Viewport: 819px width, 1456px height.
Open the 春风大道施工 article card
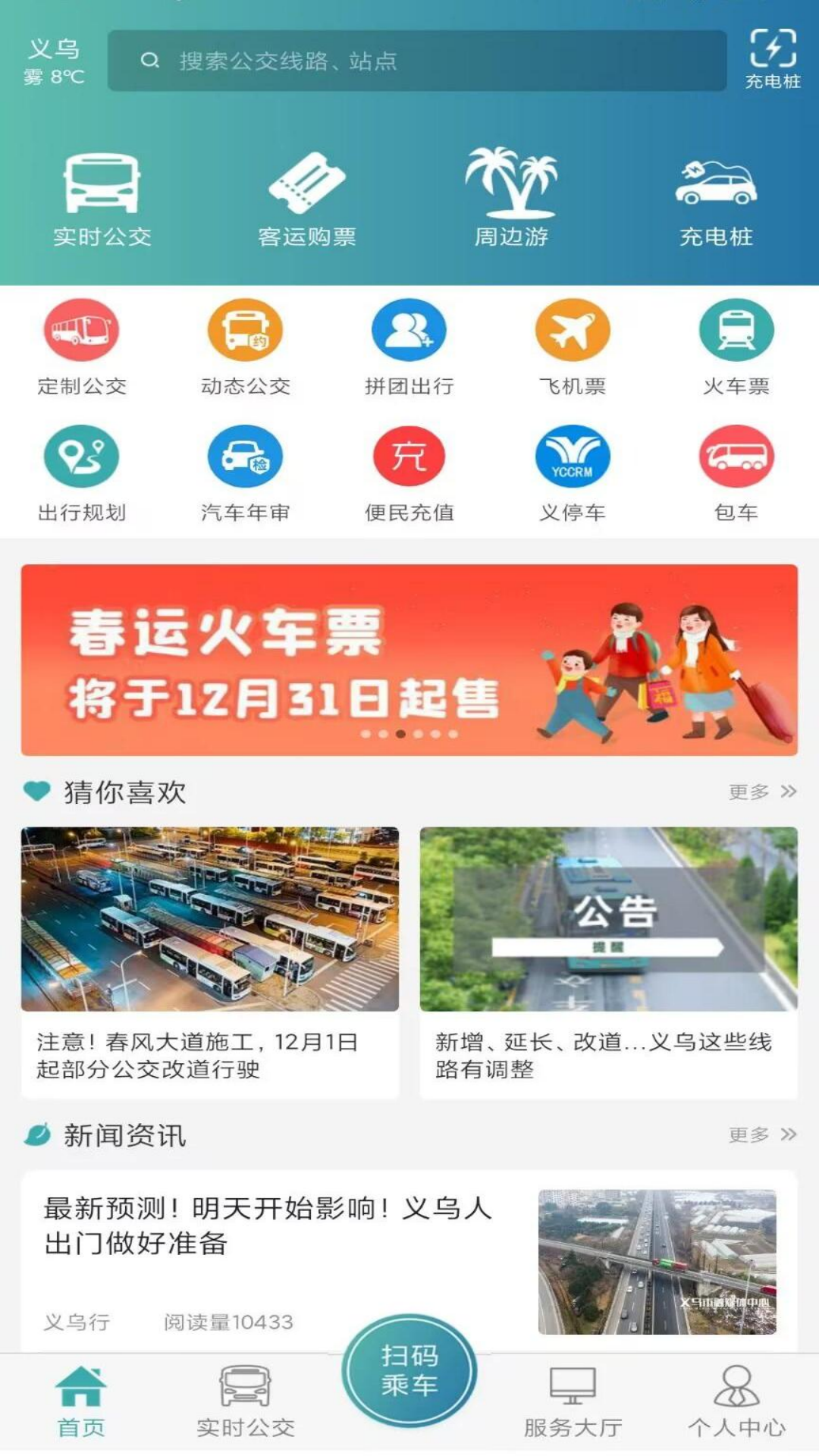210,962
